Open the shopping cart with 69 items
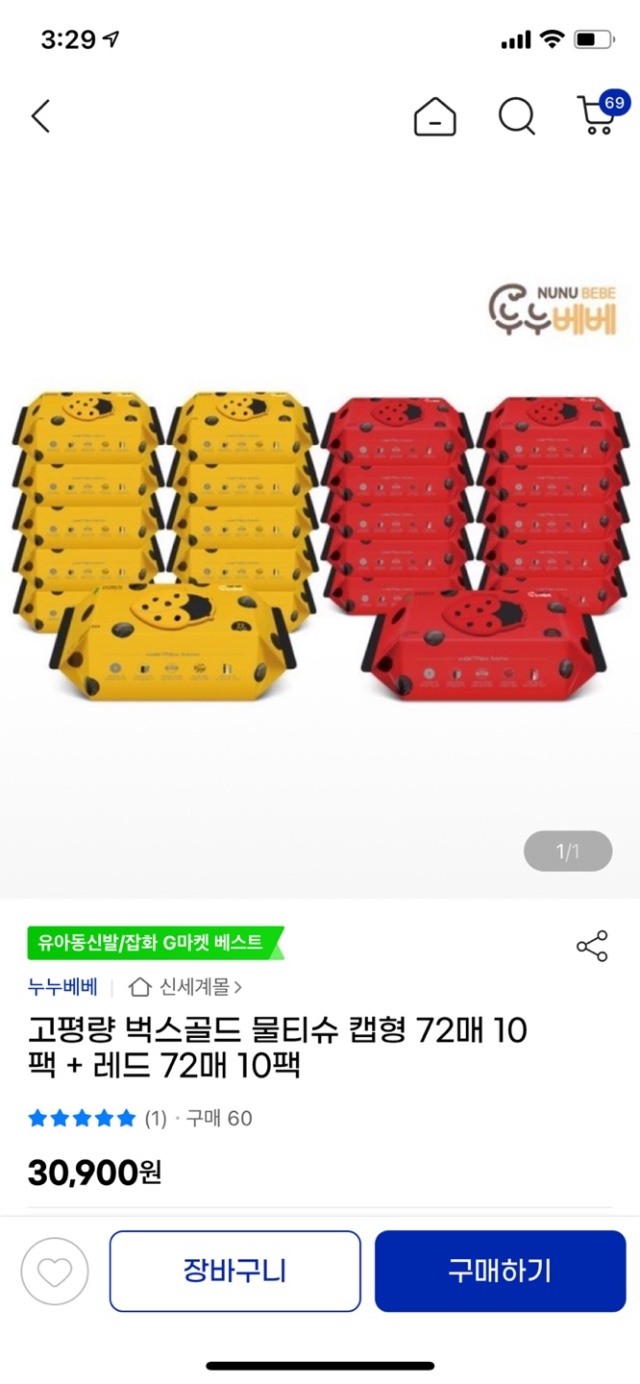 coord(598,115)
